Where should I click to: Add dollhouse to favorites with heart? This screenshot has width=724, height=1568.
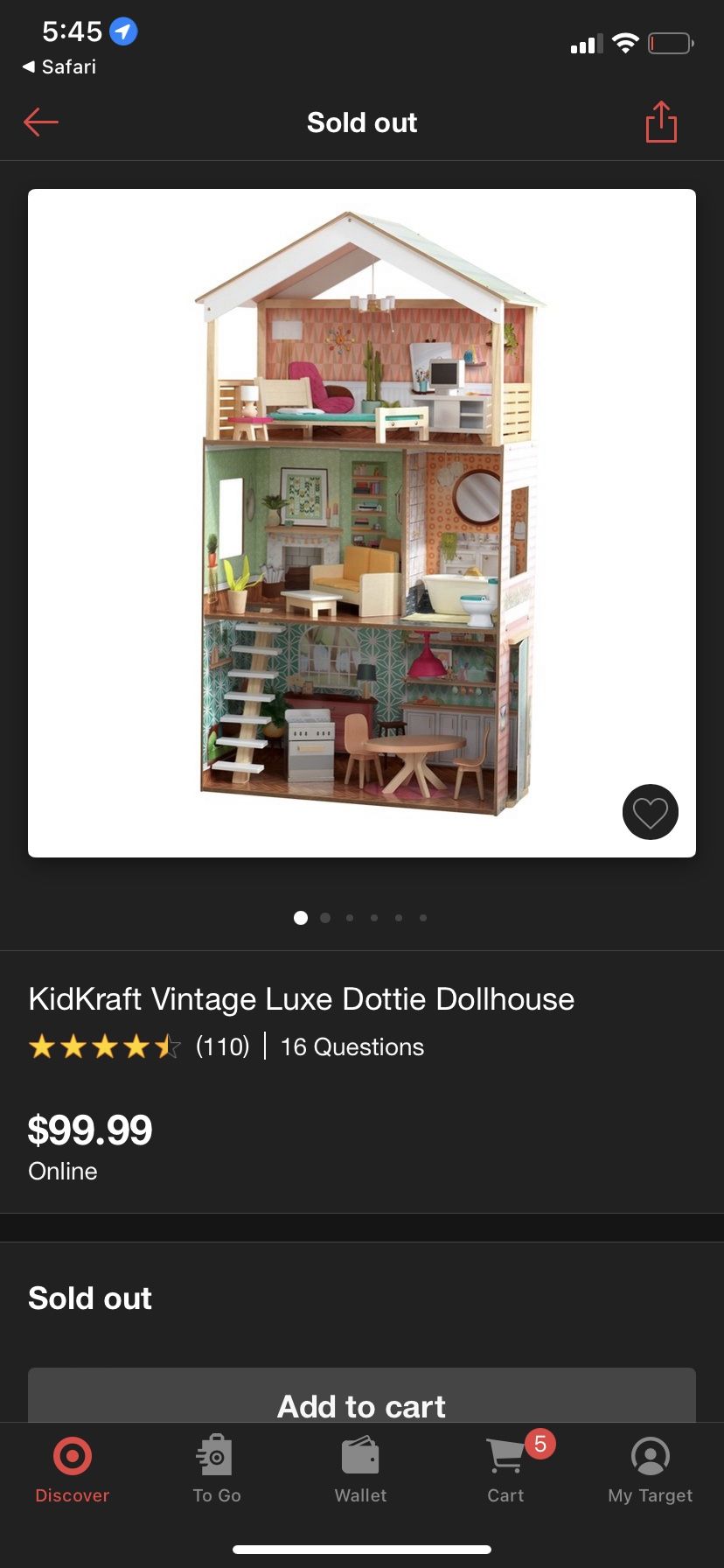click(x=651, y=812)
